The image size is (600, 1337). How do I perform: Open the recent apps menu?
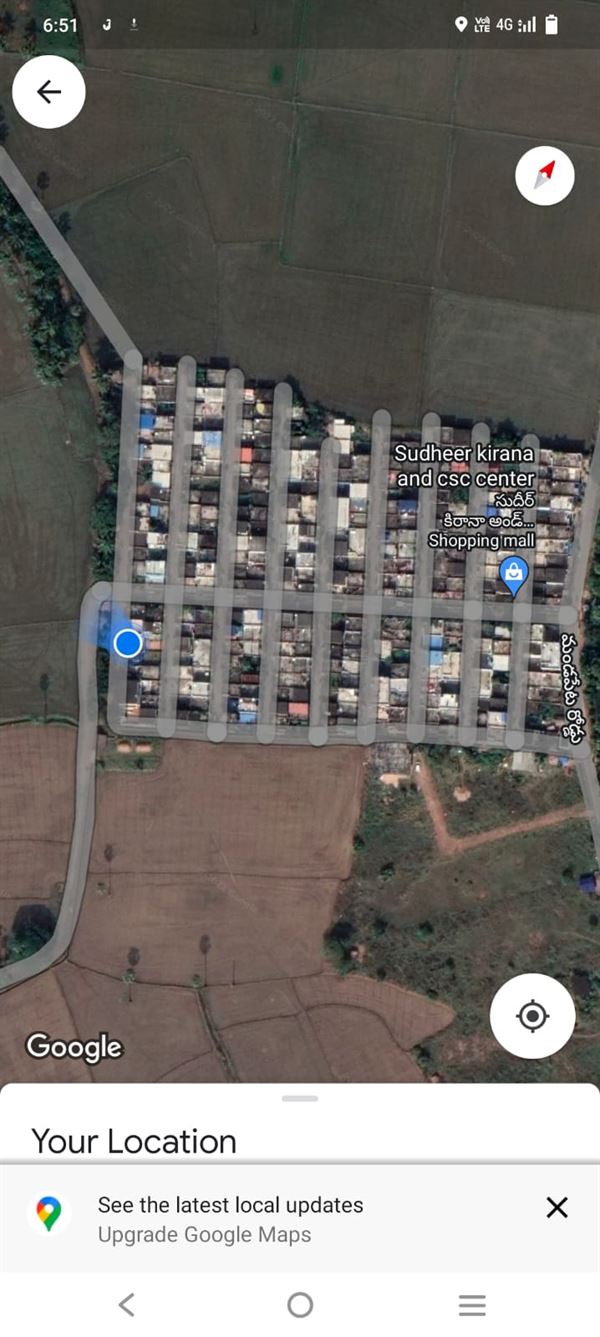click(472, 1304)
